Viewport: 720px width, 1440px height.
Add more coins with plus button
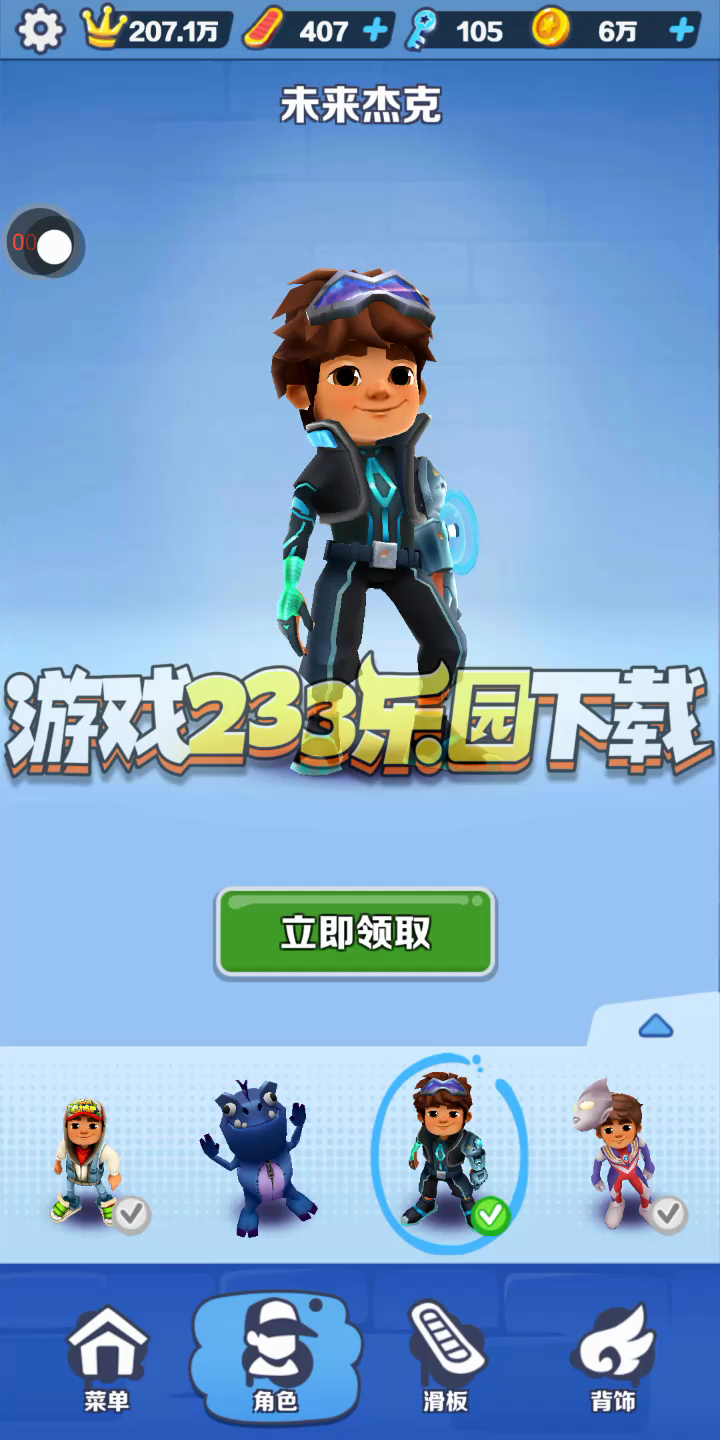(x=682, y=30)
